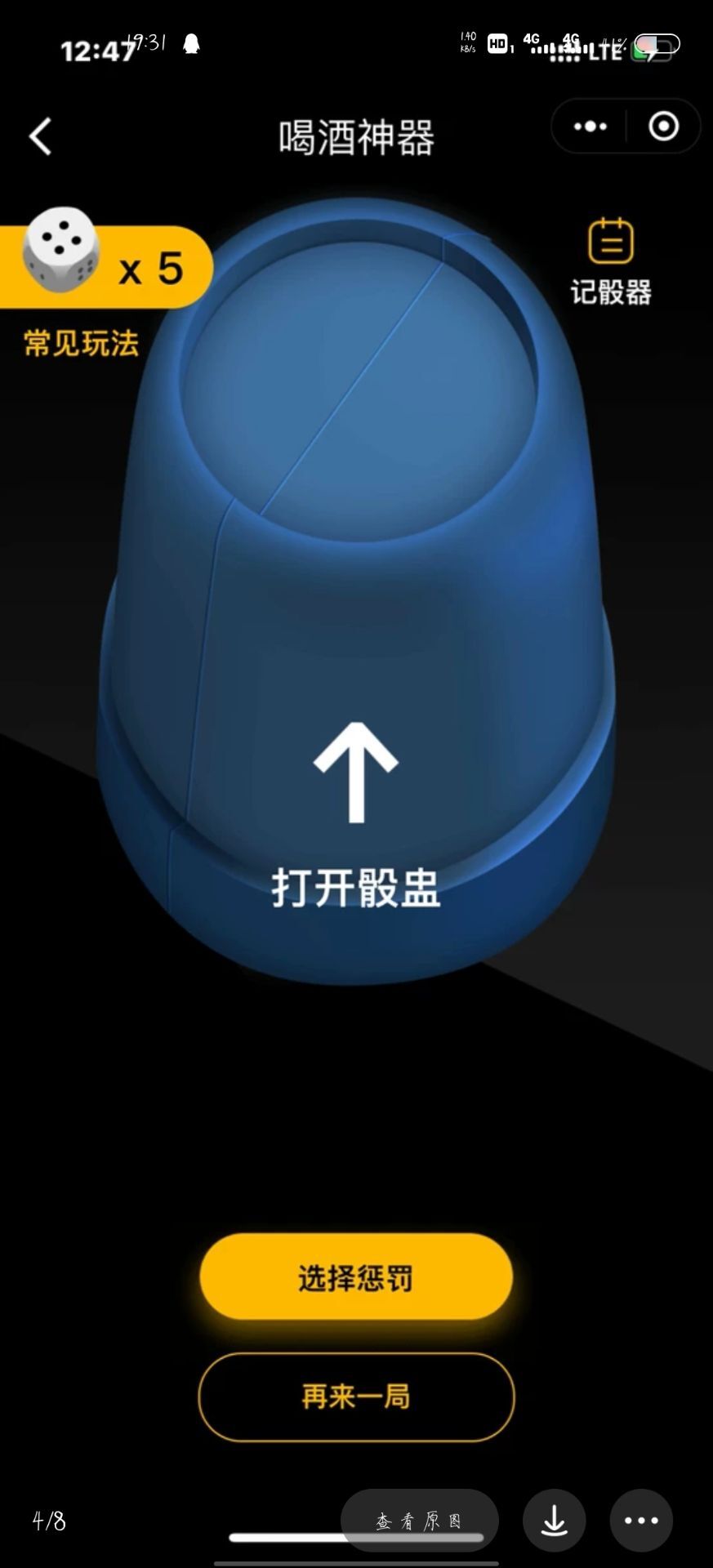Close the mini-program with the circle icon
Screen dimensions: 713x1568
[x=663, y=127]
